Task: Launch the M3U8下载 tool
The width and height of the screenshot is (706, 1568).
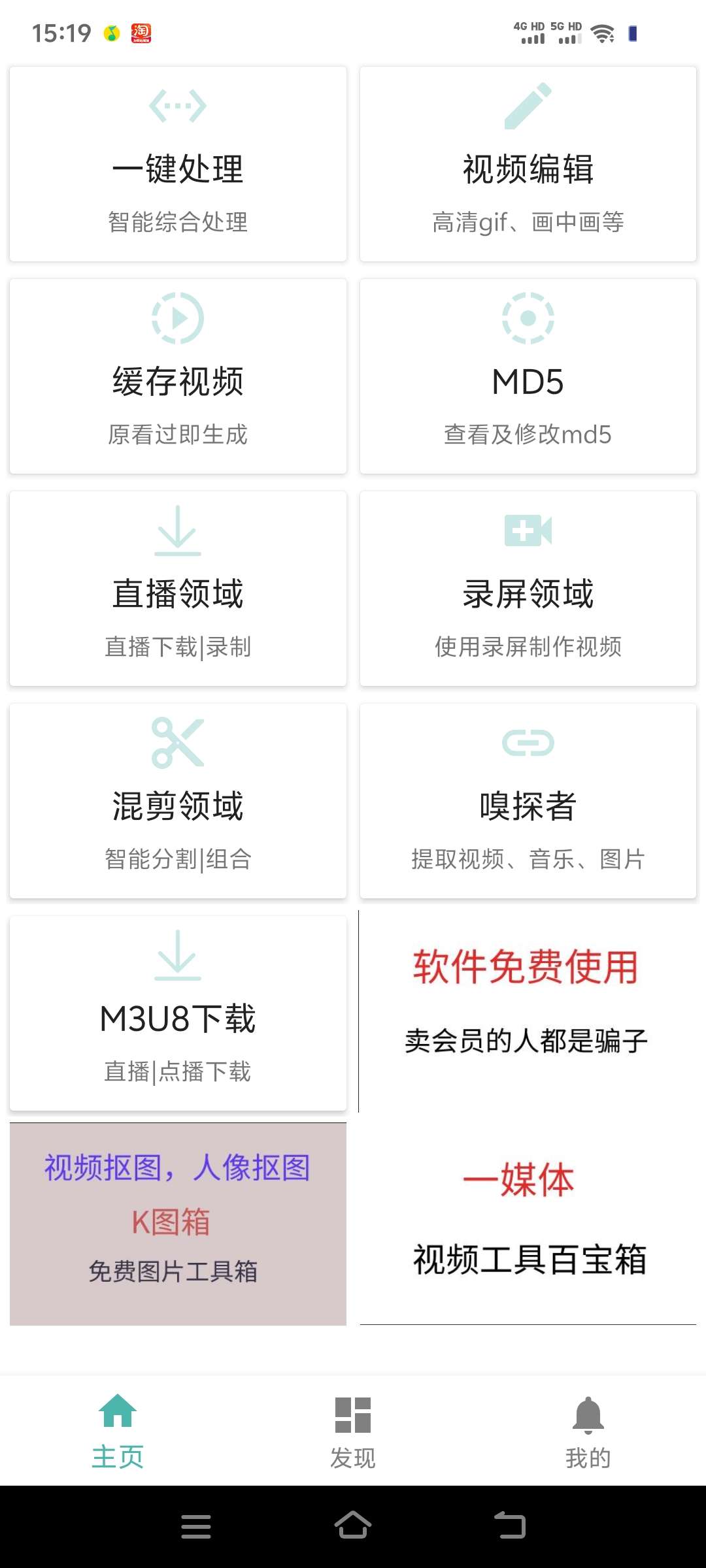Action: [178, 1013]
